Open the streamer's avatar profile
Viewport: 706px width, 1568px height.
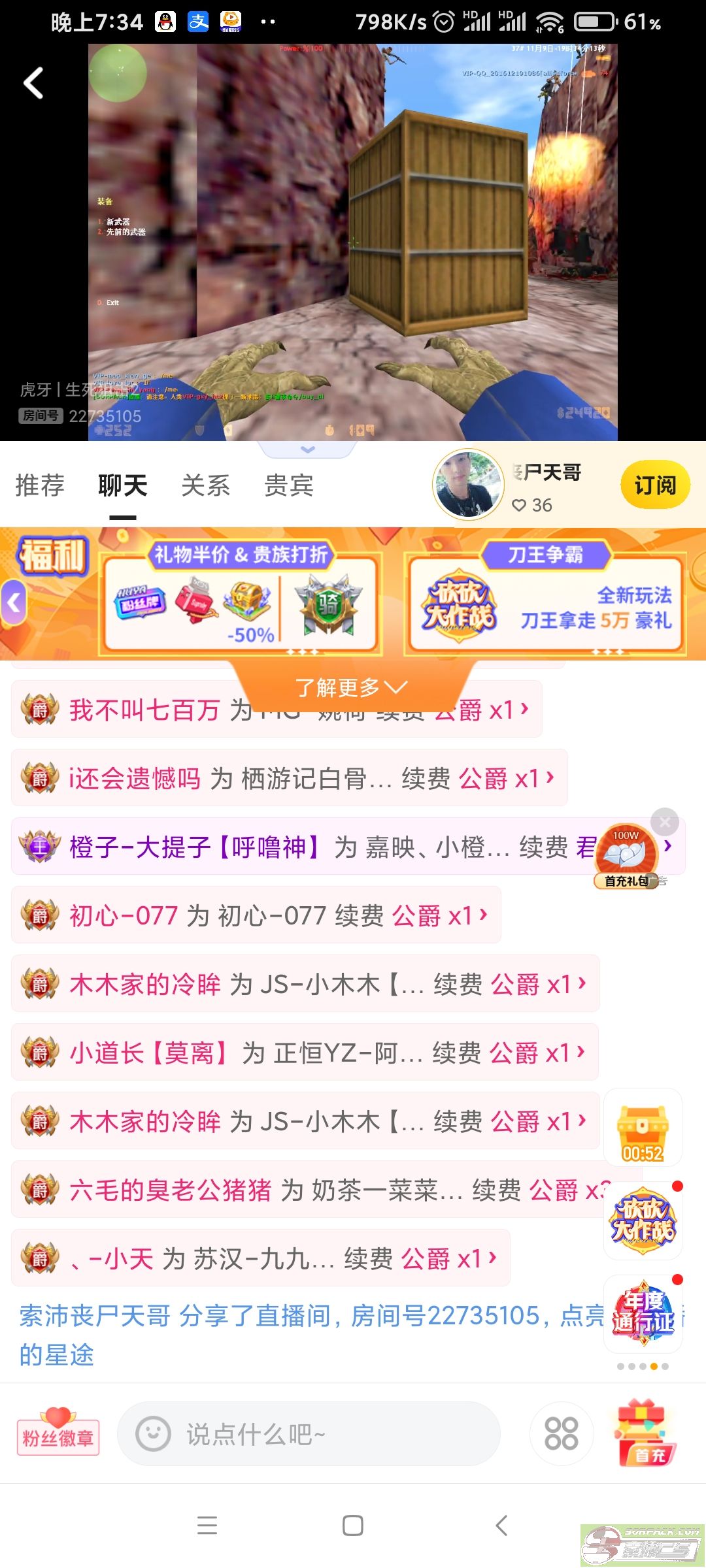pos(468,484)
